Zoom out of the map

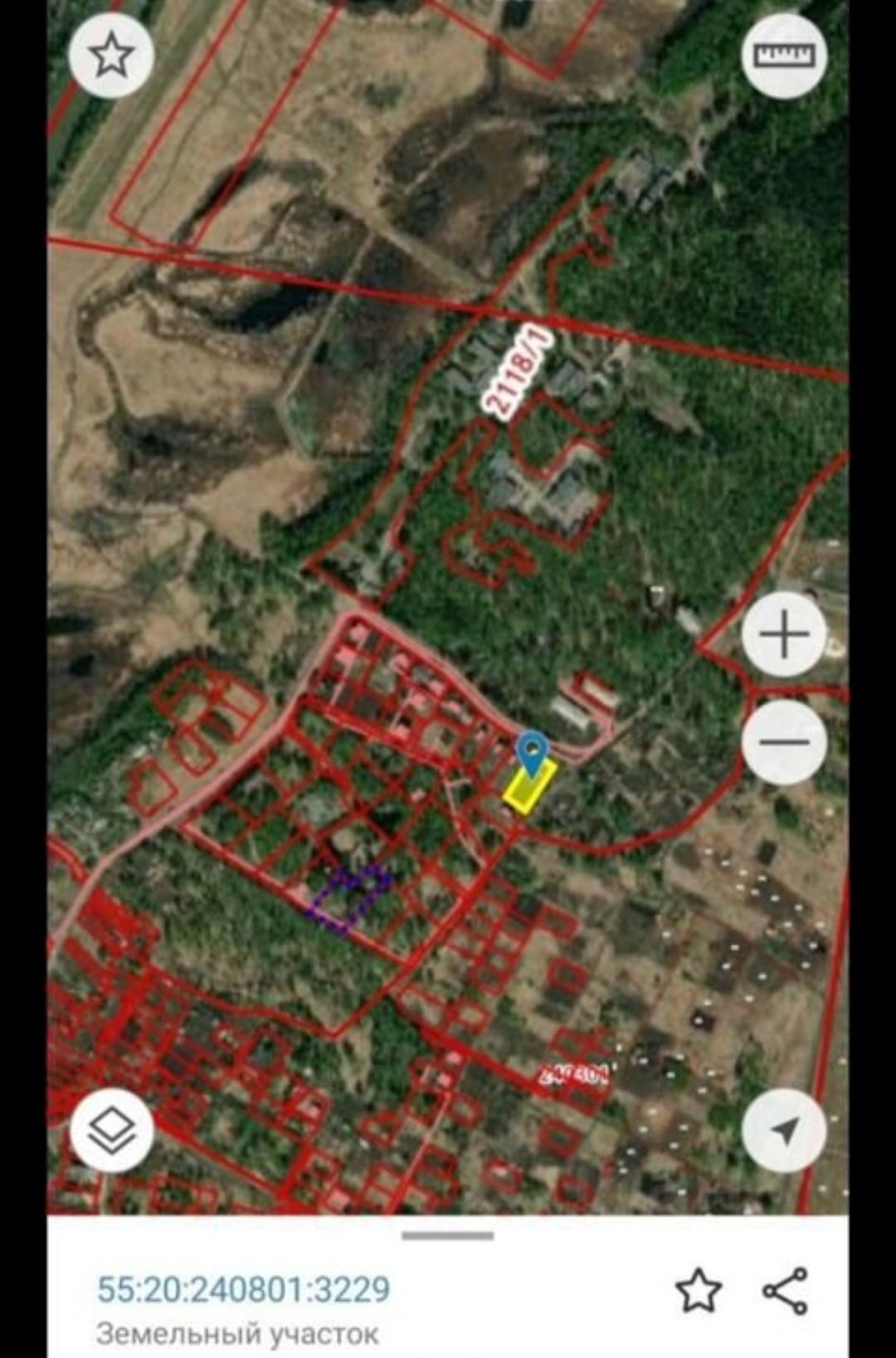(x=783, y=741)
